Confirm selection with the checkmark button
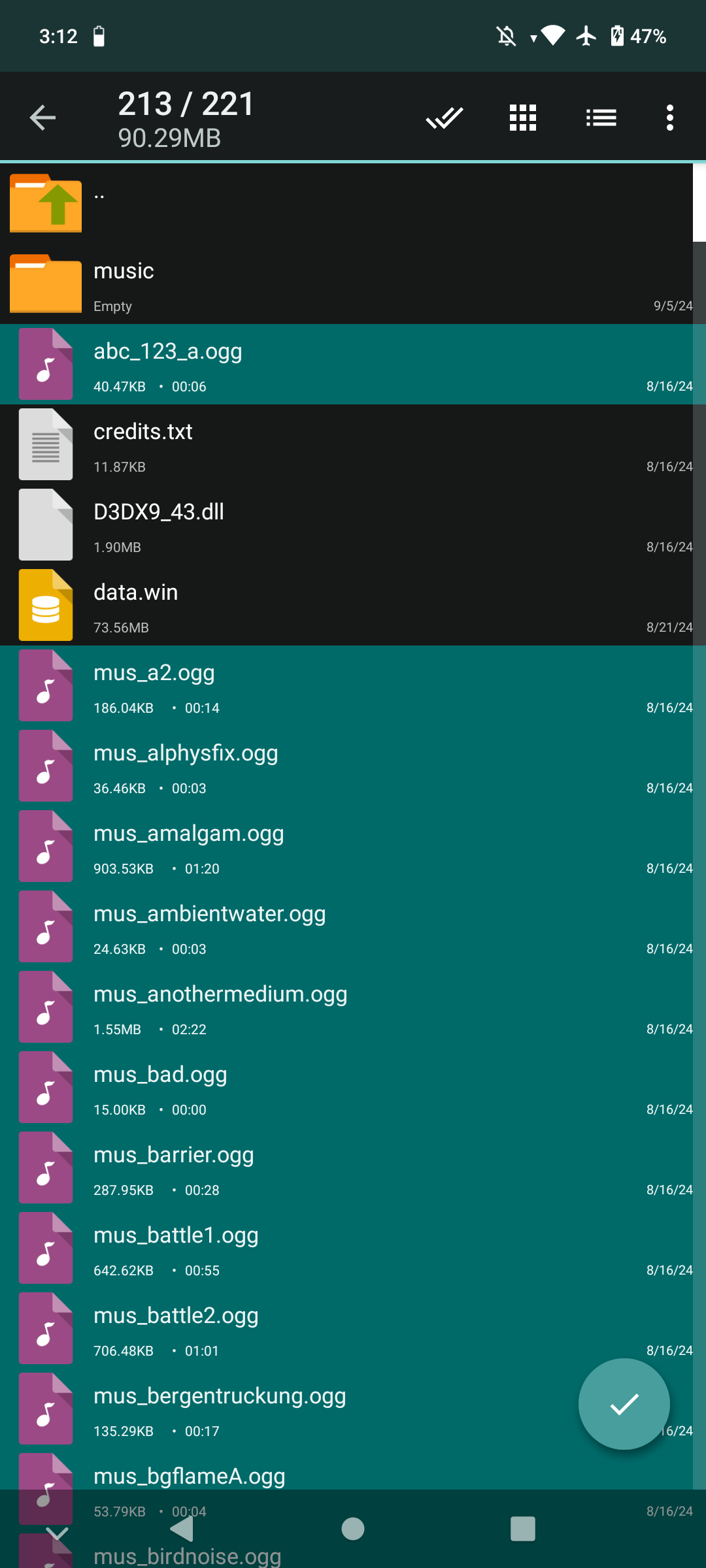 click(x=624, y=1404)
